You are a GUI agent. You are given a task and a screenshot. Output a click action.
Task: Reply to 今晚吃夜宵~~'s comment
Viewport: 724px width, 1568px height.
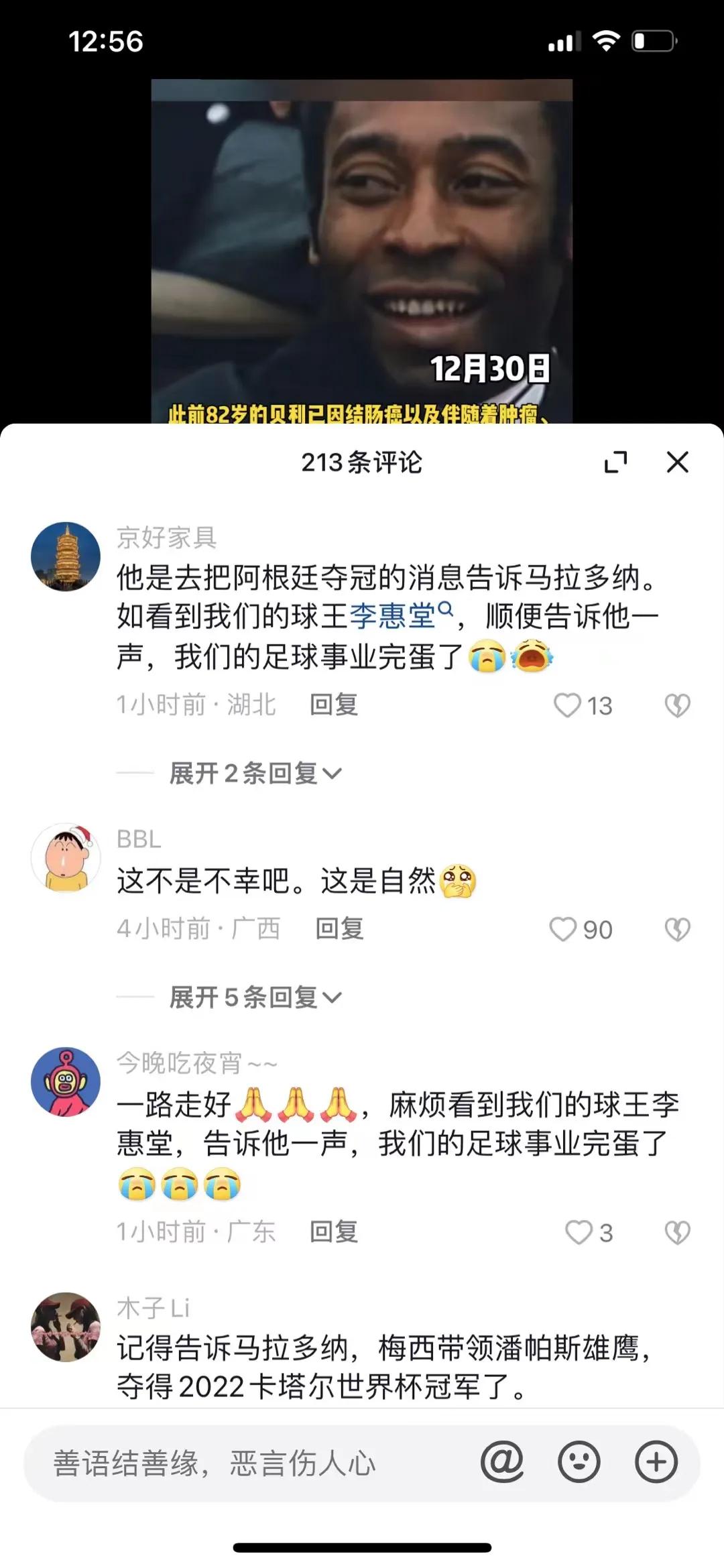[x=333, y=1231]
